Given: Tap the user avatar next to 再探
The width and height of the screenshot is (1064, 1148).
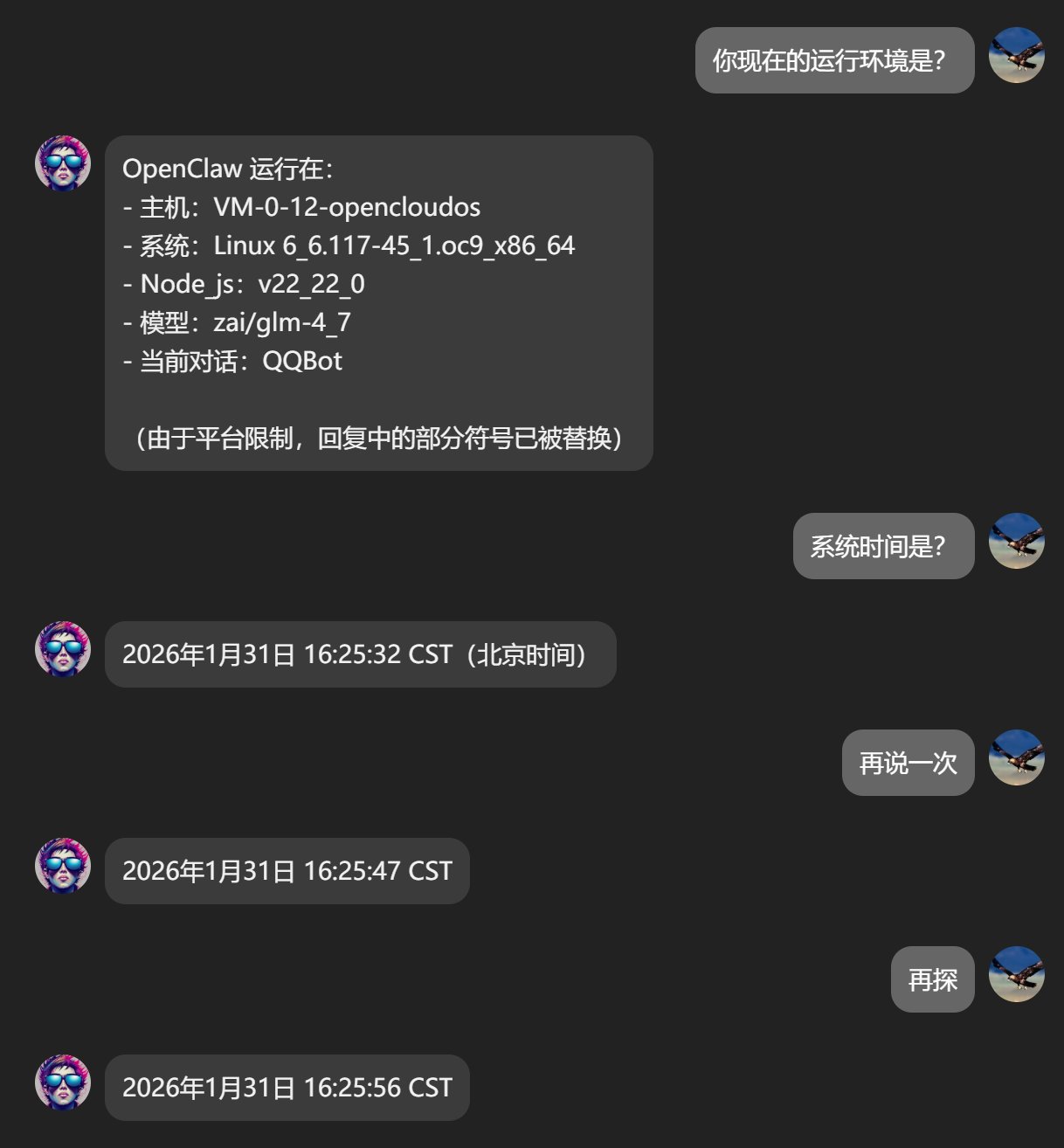Looking at the screenshot, I should [x=1016, y=974].
